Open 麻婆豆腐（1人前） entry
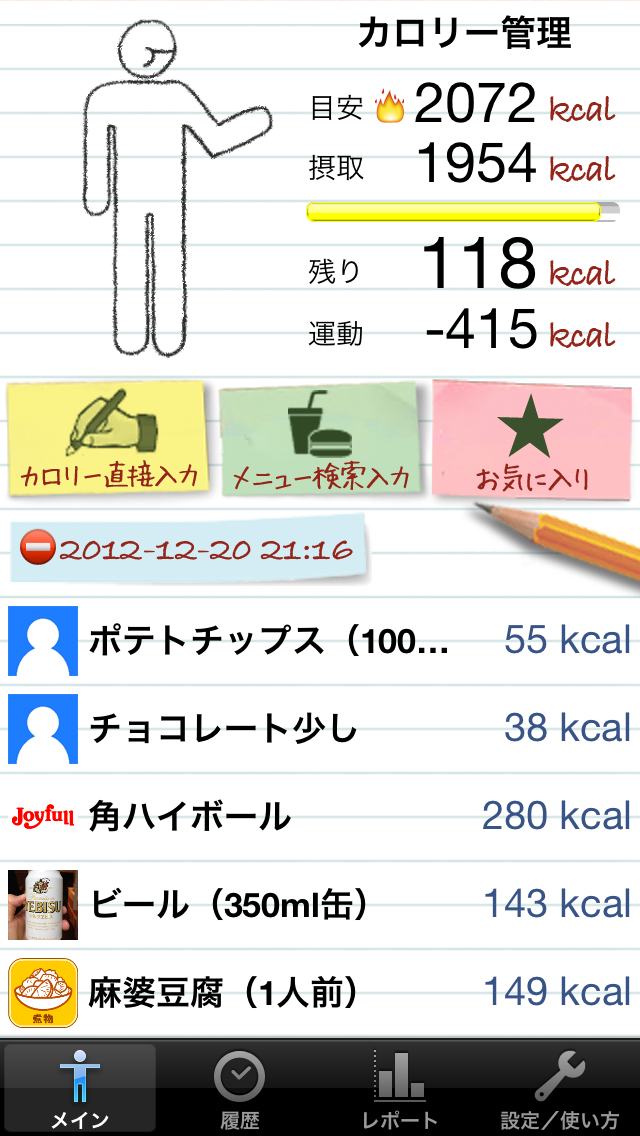640x1136 pixels. click(320, 993)
